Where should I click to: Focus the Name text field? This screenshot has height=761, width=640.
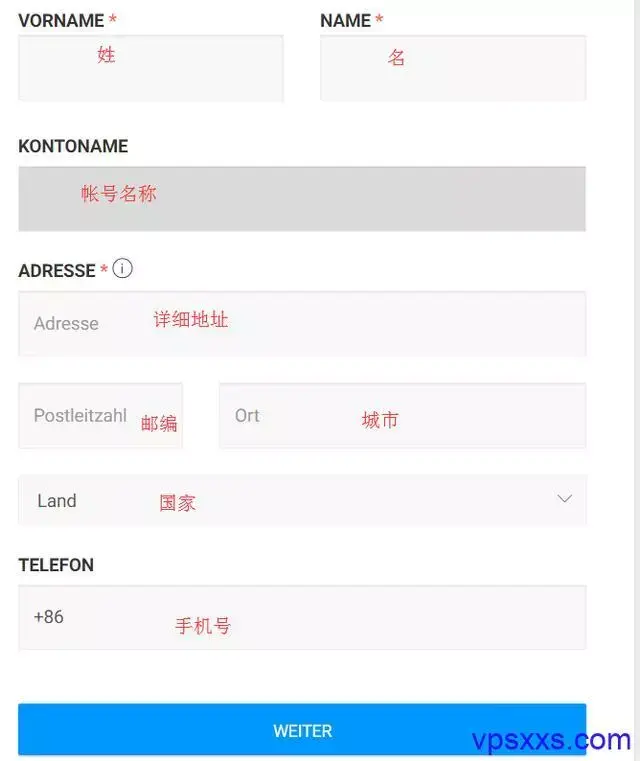point(452,68)
